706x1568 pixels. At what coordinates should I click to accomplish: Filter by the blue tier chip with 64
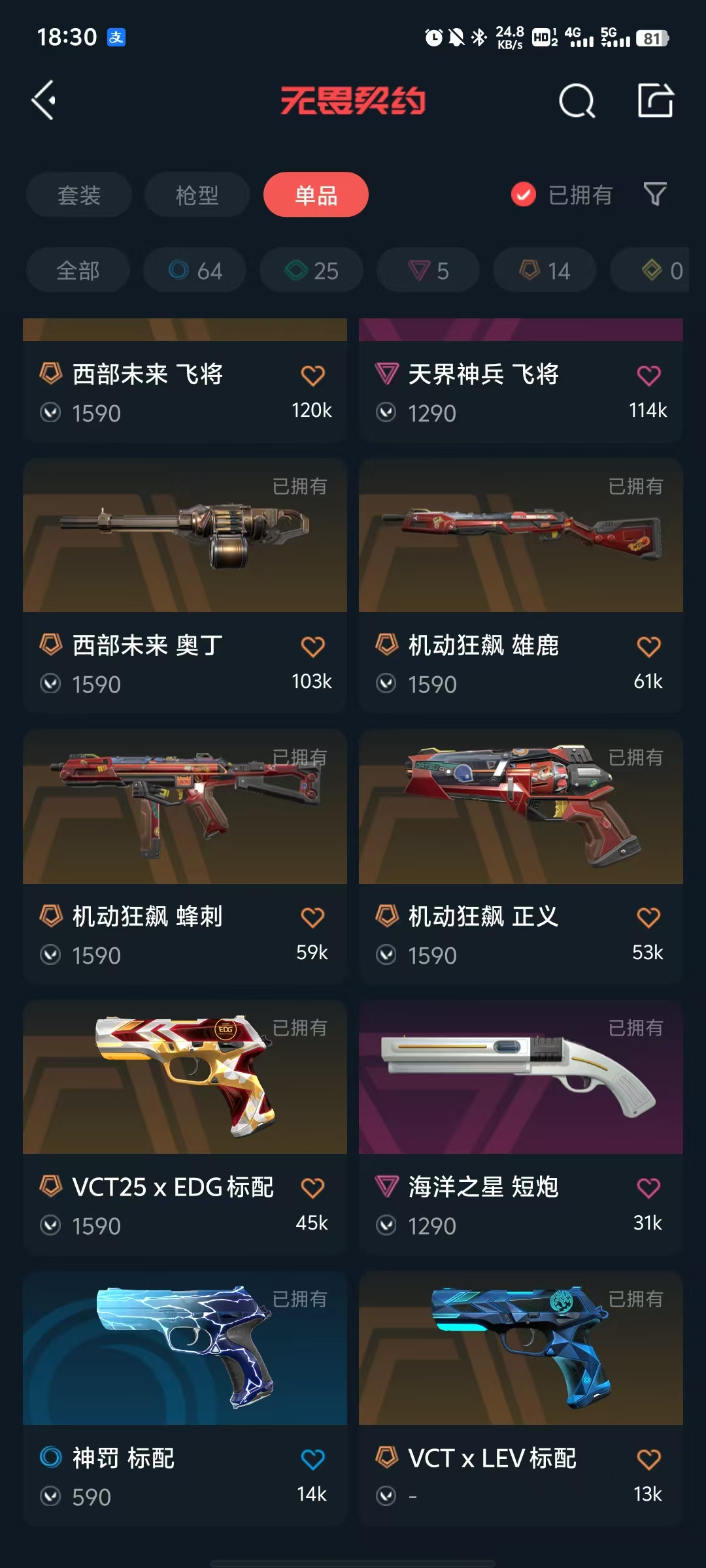pos(195,270)
